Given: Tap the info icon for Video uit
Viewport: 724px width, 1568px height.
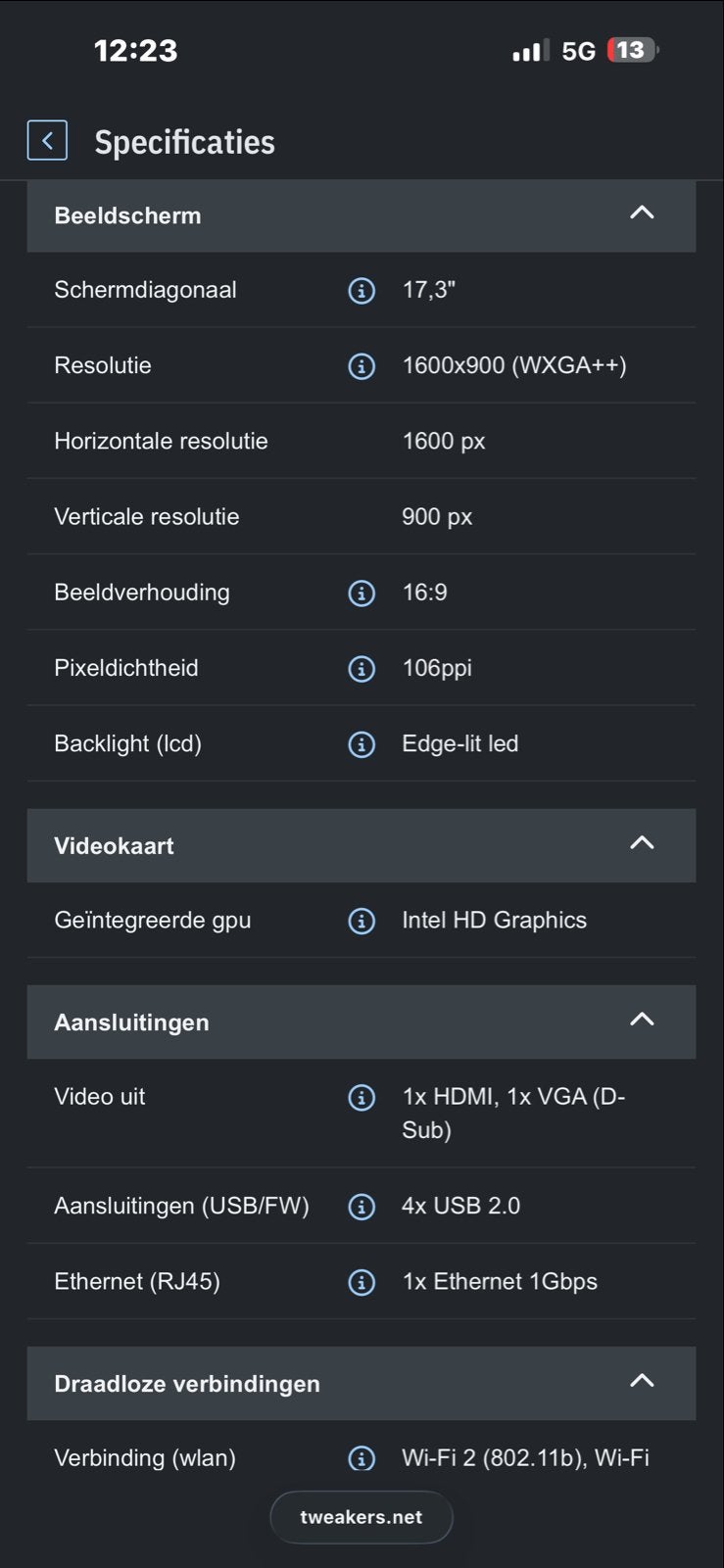Looking at the screenshot, I should (362, 1098).
